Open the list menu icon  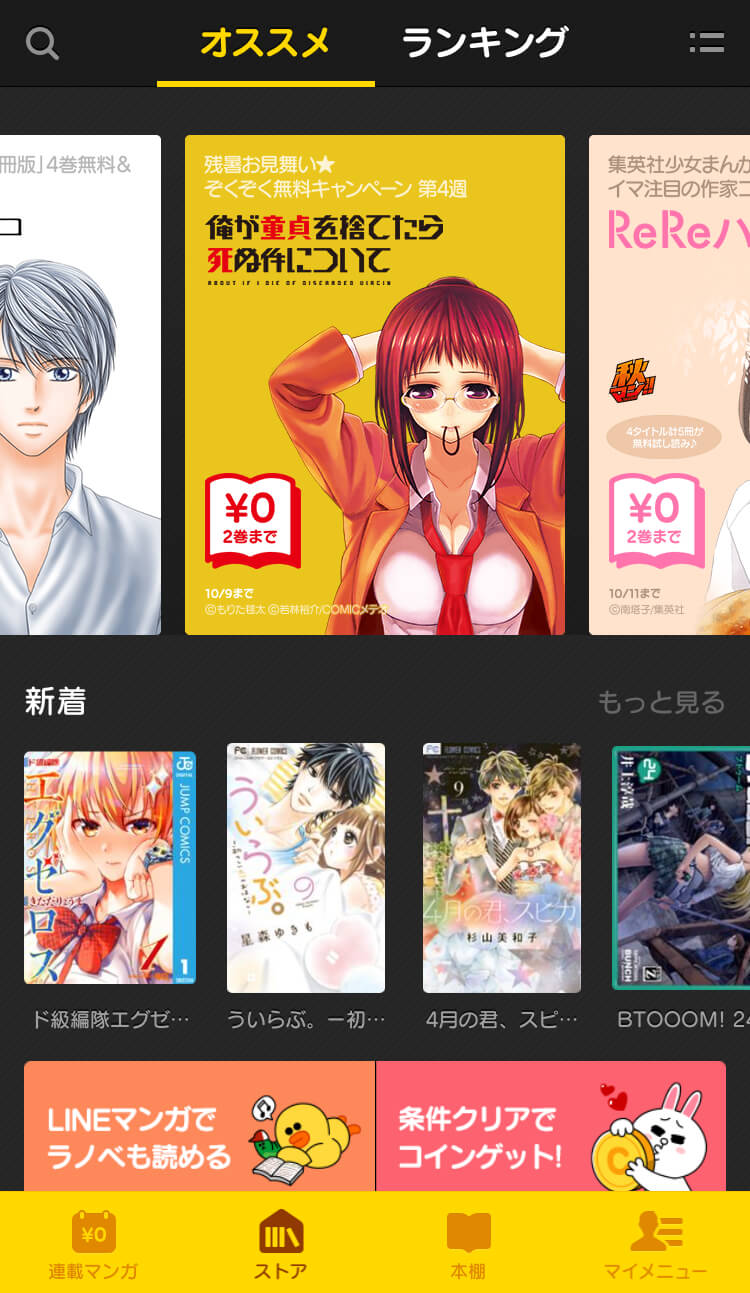[x=706, y=43]
